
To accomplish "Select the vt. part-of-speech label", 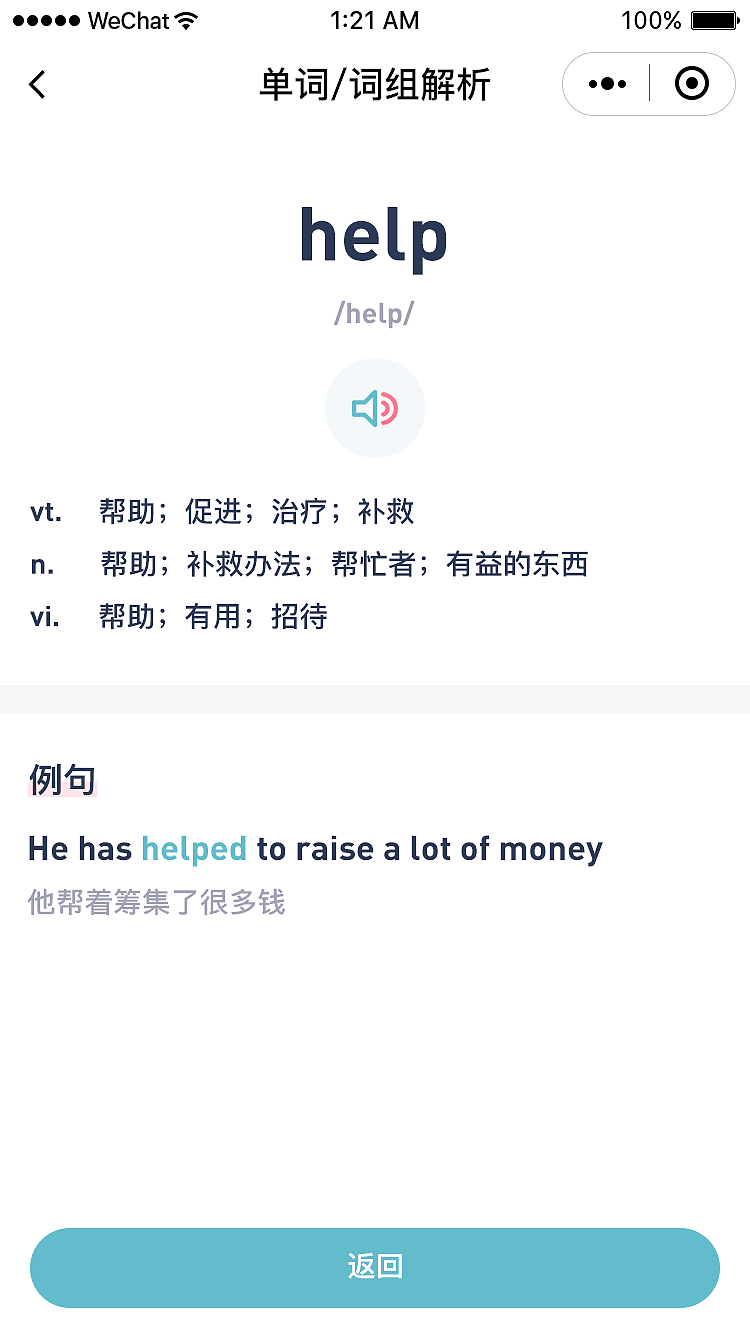I will point(44,511).
